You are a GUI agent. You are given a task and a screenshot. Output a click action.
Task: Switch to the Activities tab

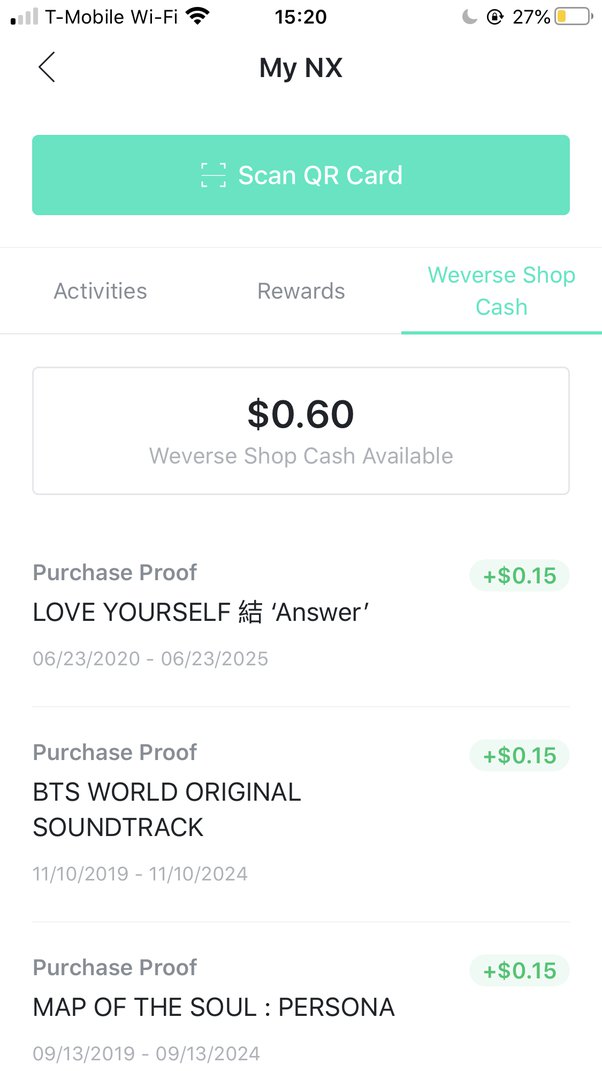point(100,291)
